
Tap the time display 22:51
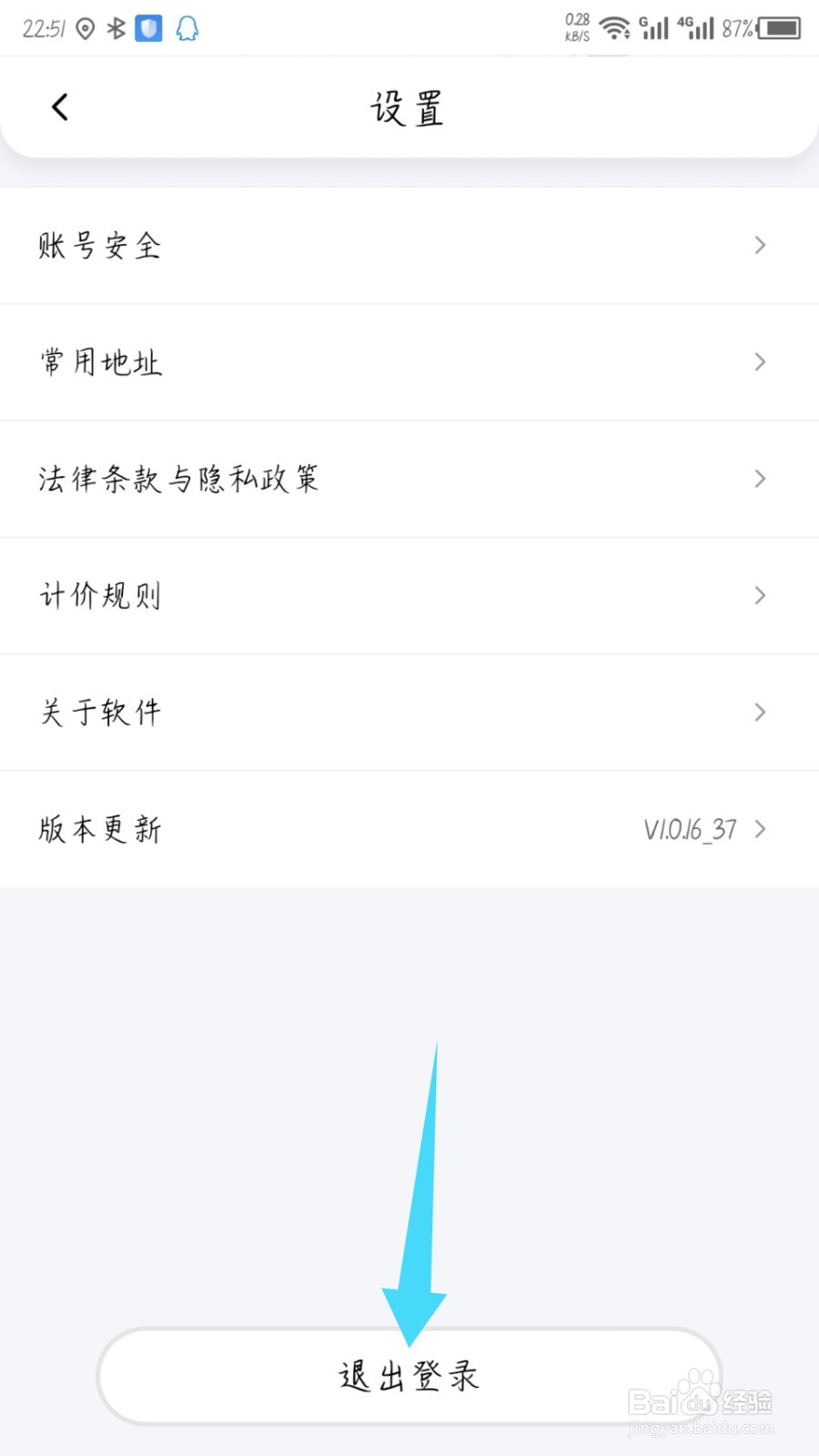pyautogui.click(x=42, y=27)
